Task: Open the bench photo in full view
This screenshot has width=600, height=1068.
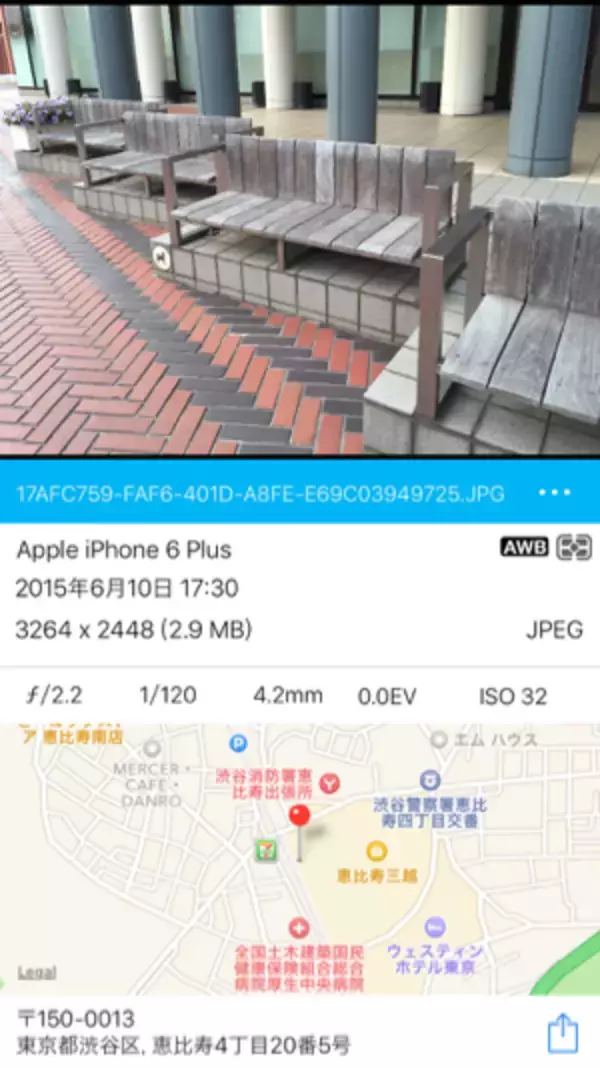Action: pyautogui.click(x=300, y=230)
